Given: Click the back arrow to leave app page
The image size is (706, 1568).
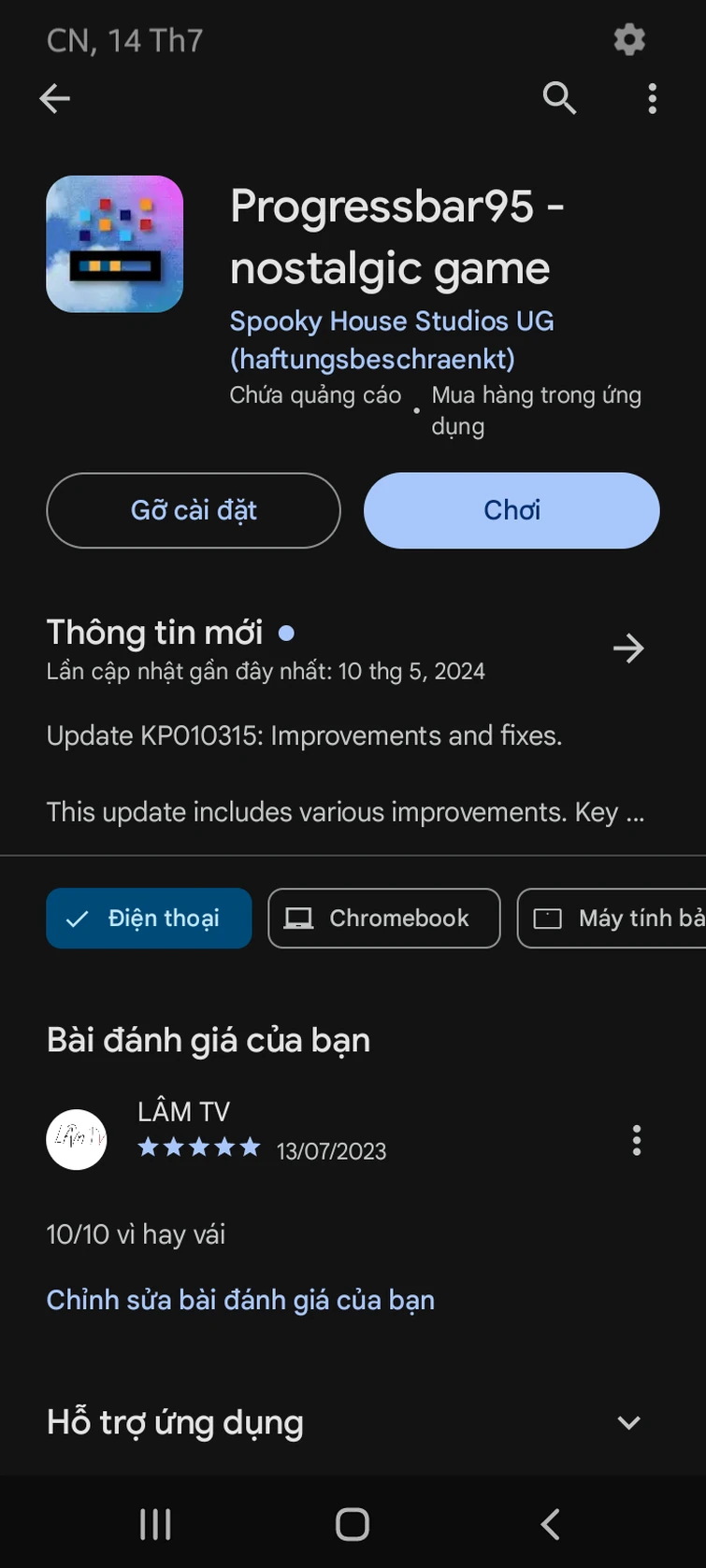Looking at the screenshot, I should click(54, 98).
